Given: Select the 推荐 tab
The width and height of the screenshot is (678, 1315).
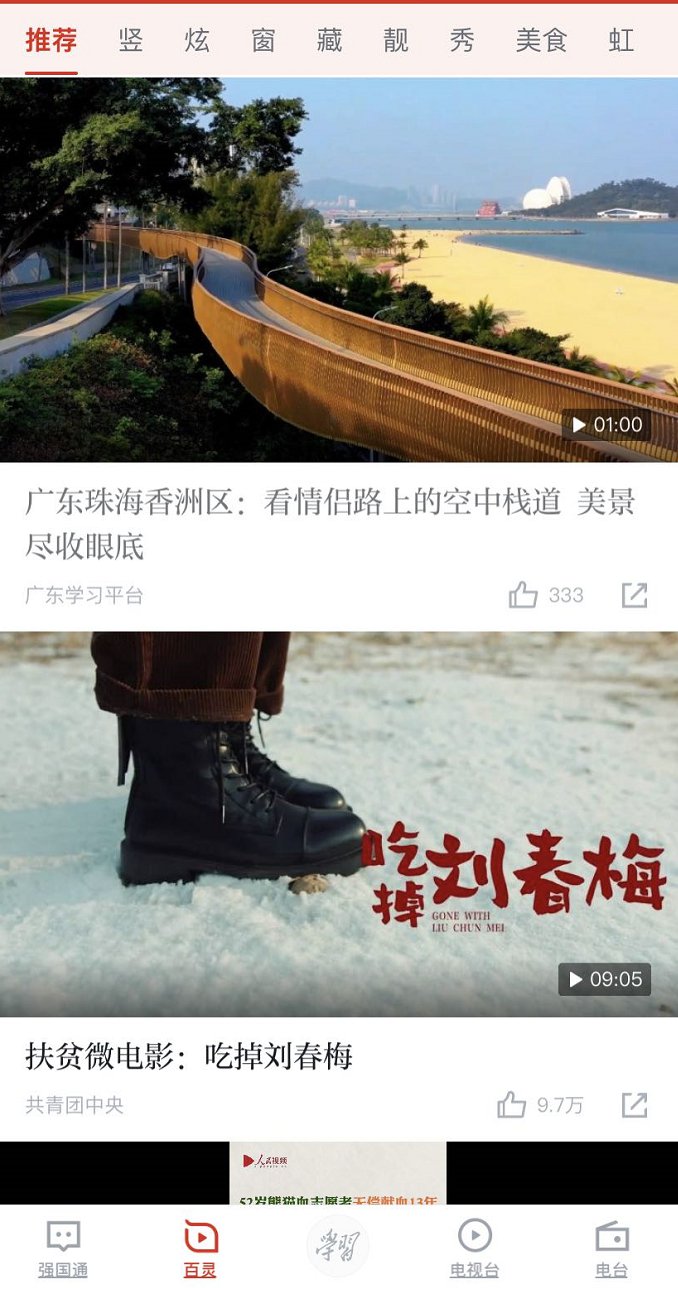Looking at the screenshot, I should (x=51, y=41).
